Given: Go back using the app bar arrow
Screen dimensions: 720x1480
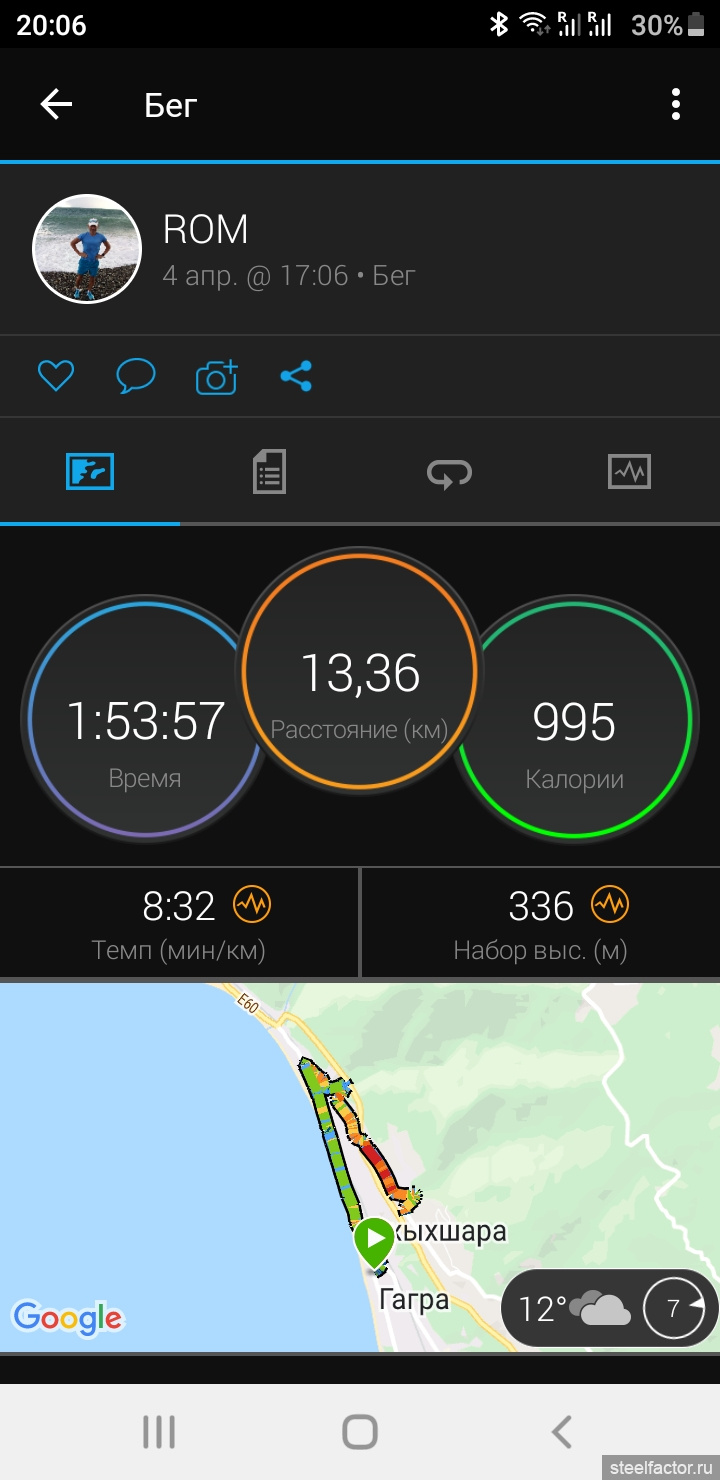Looking at the screenshot, I should pyautogui.click(x=56, y=104).
